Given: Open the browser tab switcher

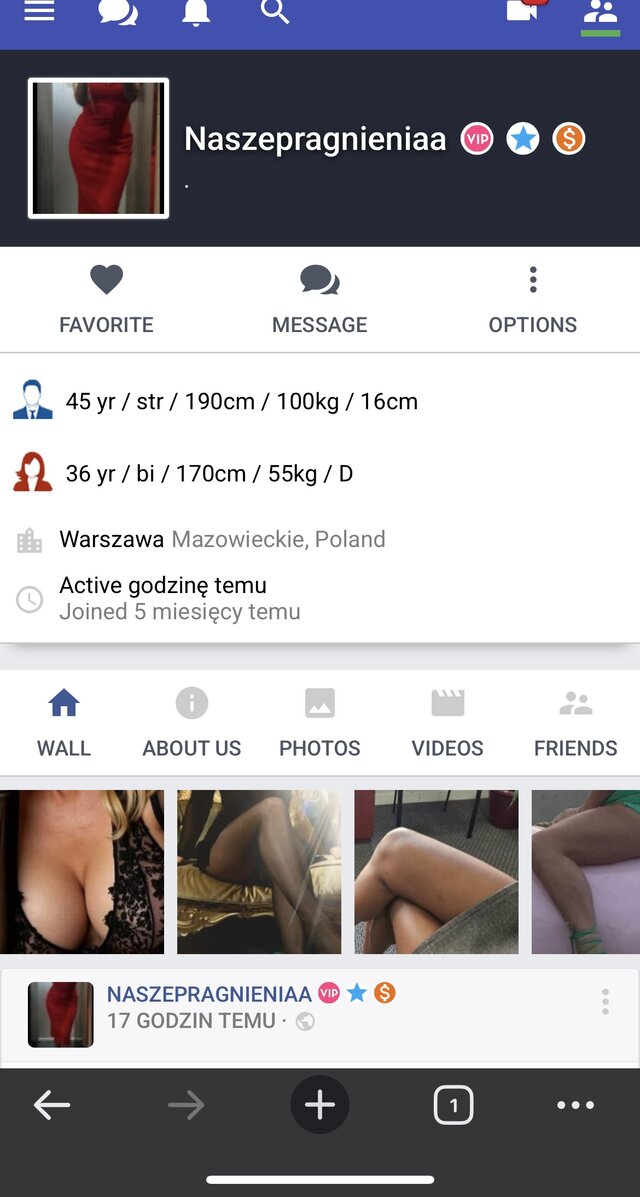Looking at the screenshot, I should pos(453,1105).
